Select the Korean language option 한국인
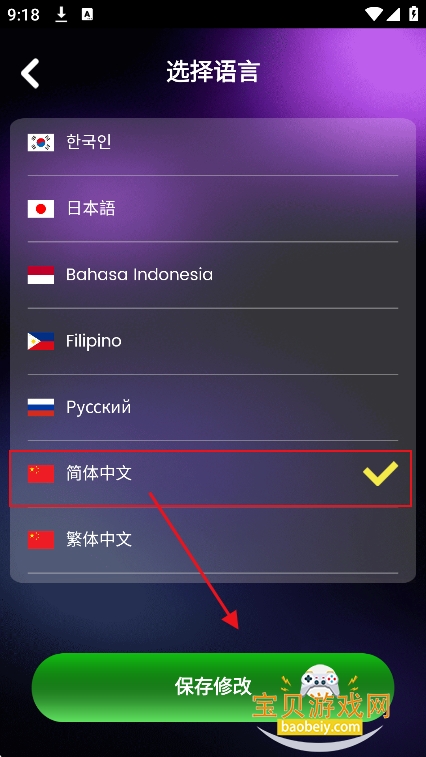 213,142
